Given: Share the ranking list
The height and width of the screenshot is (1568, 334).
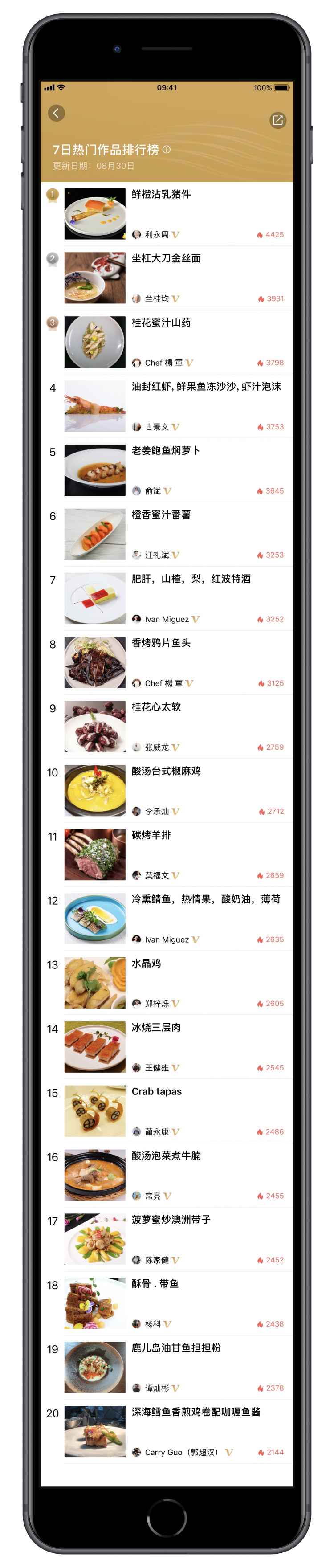Looking at the screenshot, I should pos(277,120).
